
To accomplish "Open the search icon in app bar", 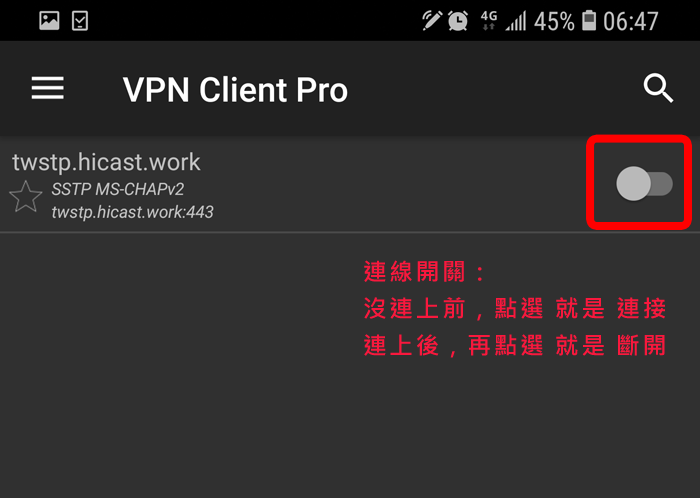I will (658, 89).
